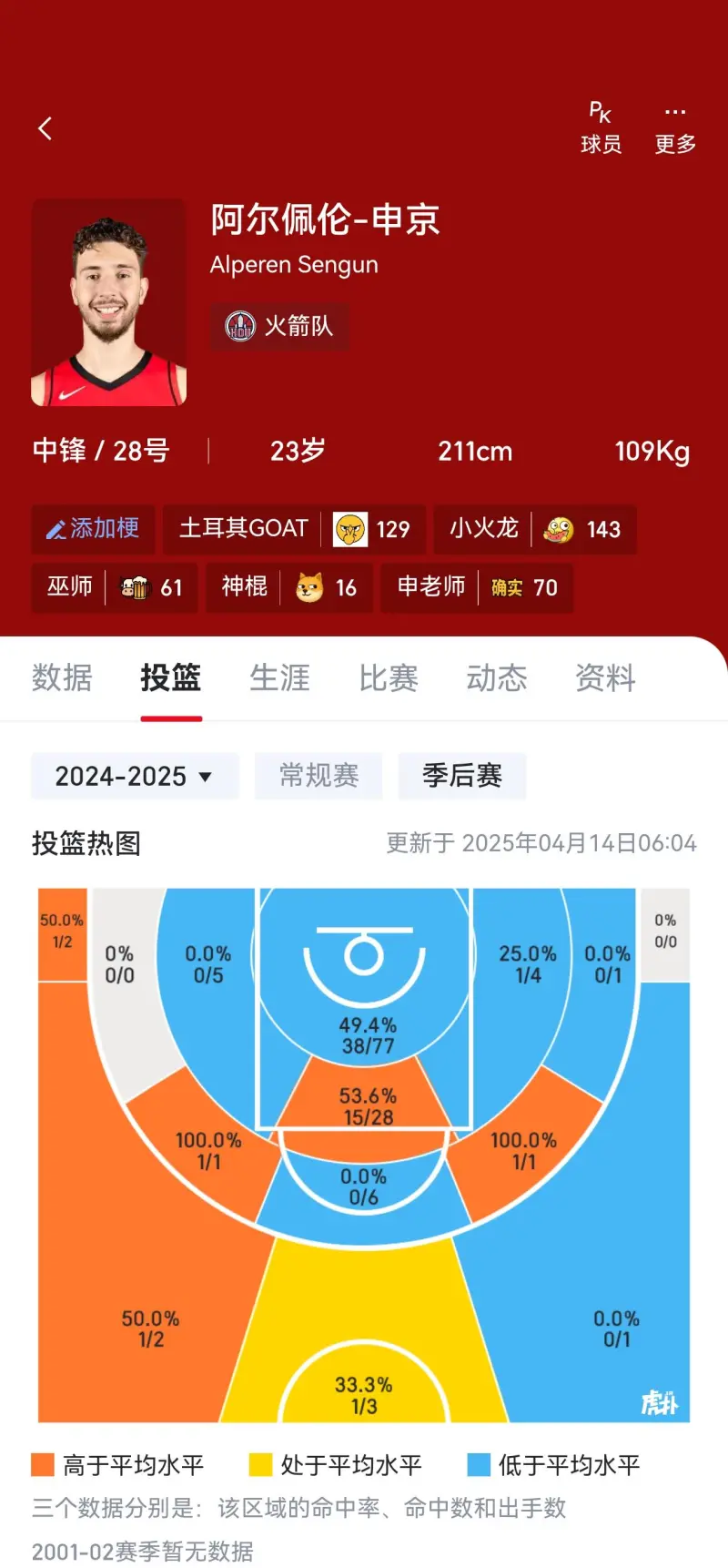Tap the 添加梗 button

tap(94, 529)
